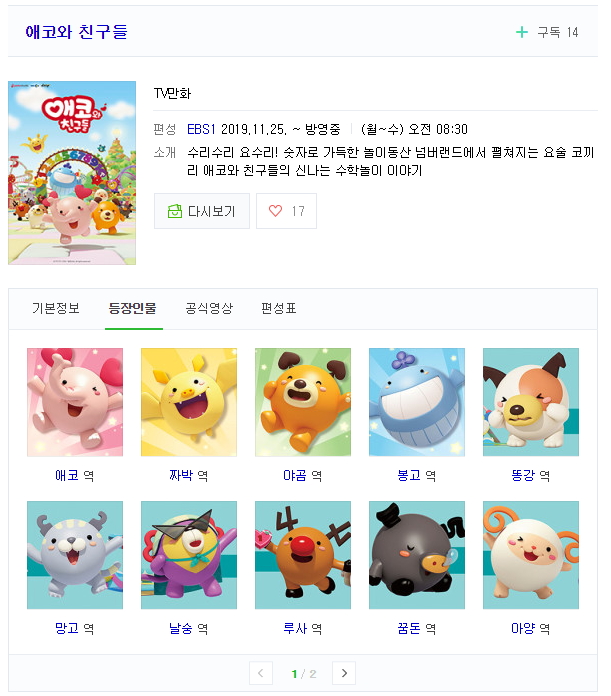The width and height of the screenshot is (611, 696).
Task: Open the 아곰 character card
Action: coord(303,403)
